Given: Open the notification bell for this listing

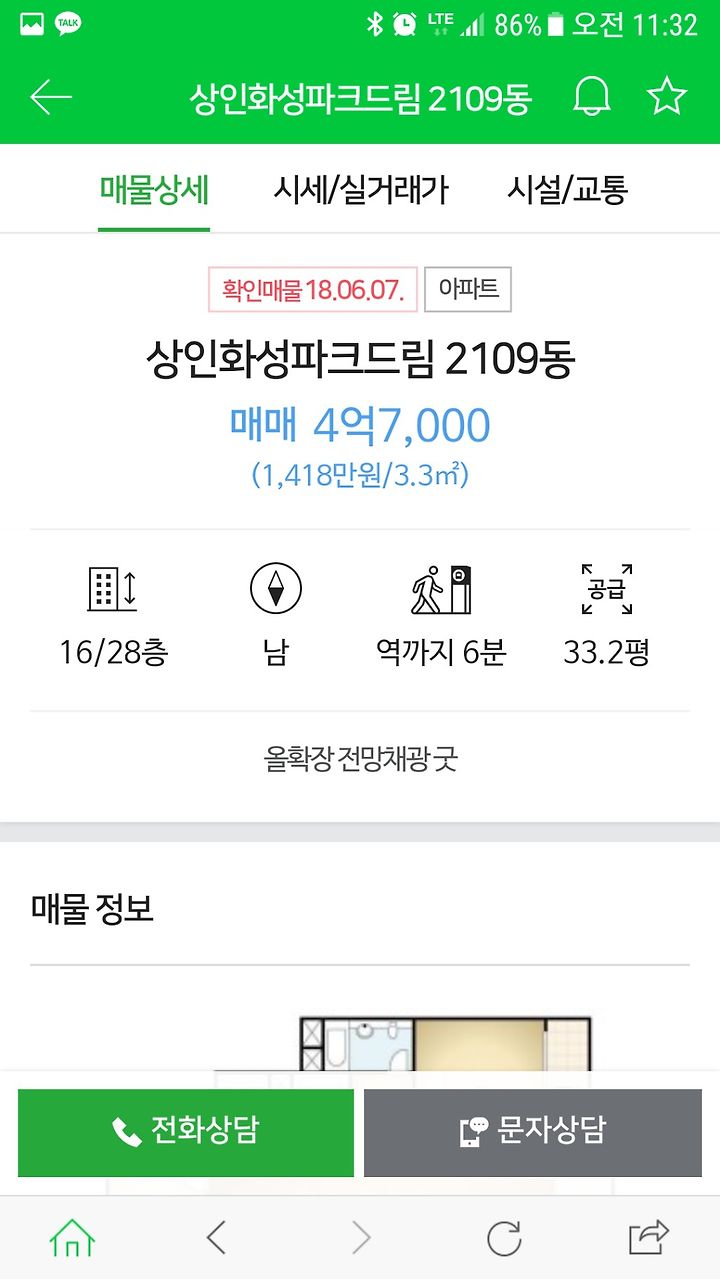Looking at the screenshot, I should coord(591,97).
